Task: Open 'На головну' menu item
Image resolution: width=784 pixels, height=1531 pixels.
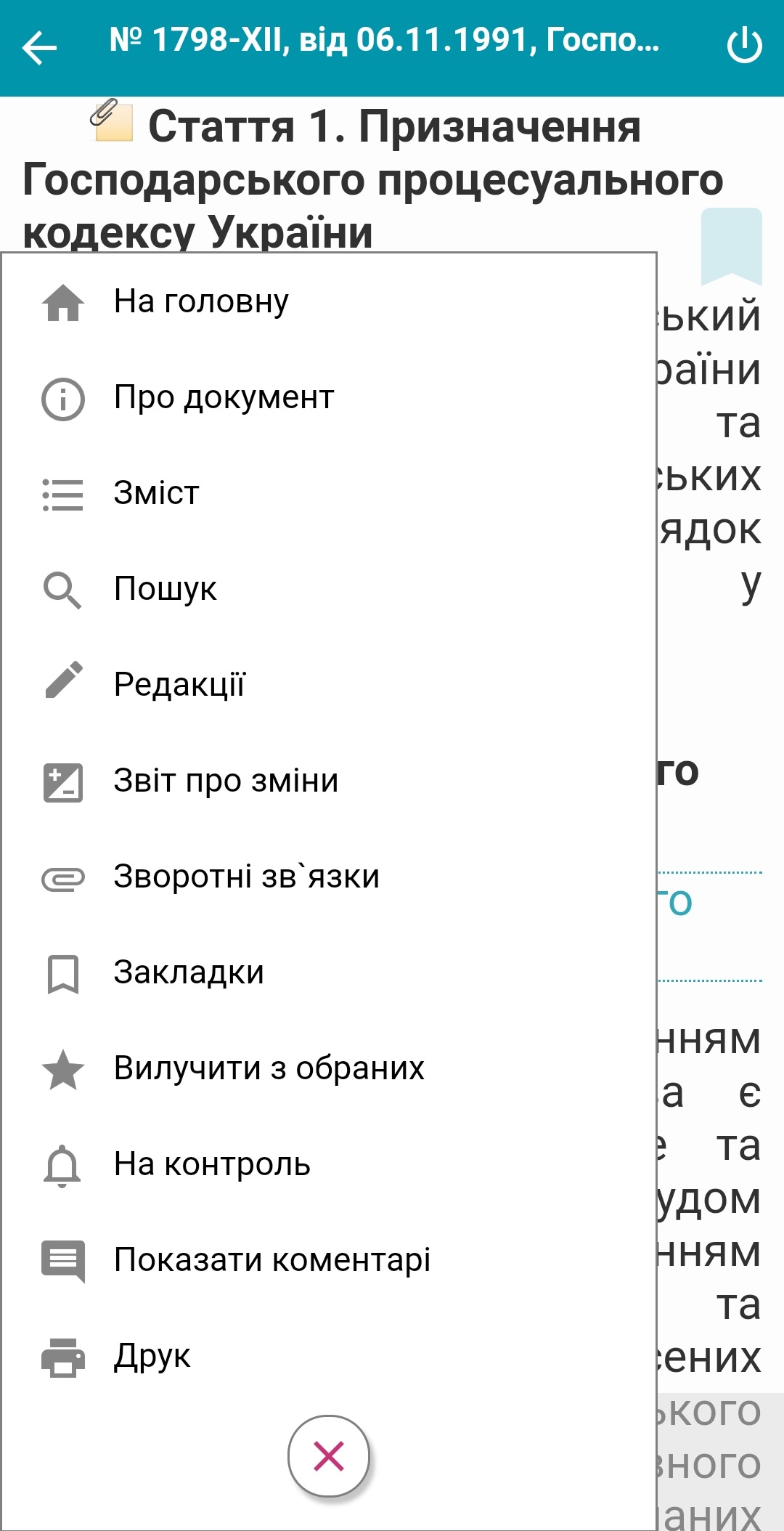Action: [x=329, y=301]
